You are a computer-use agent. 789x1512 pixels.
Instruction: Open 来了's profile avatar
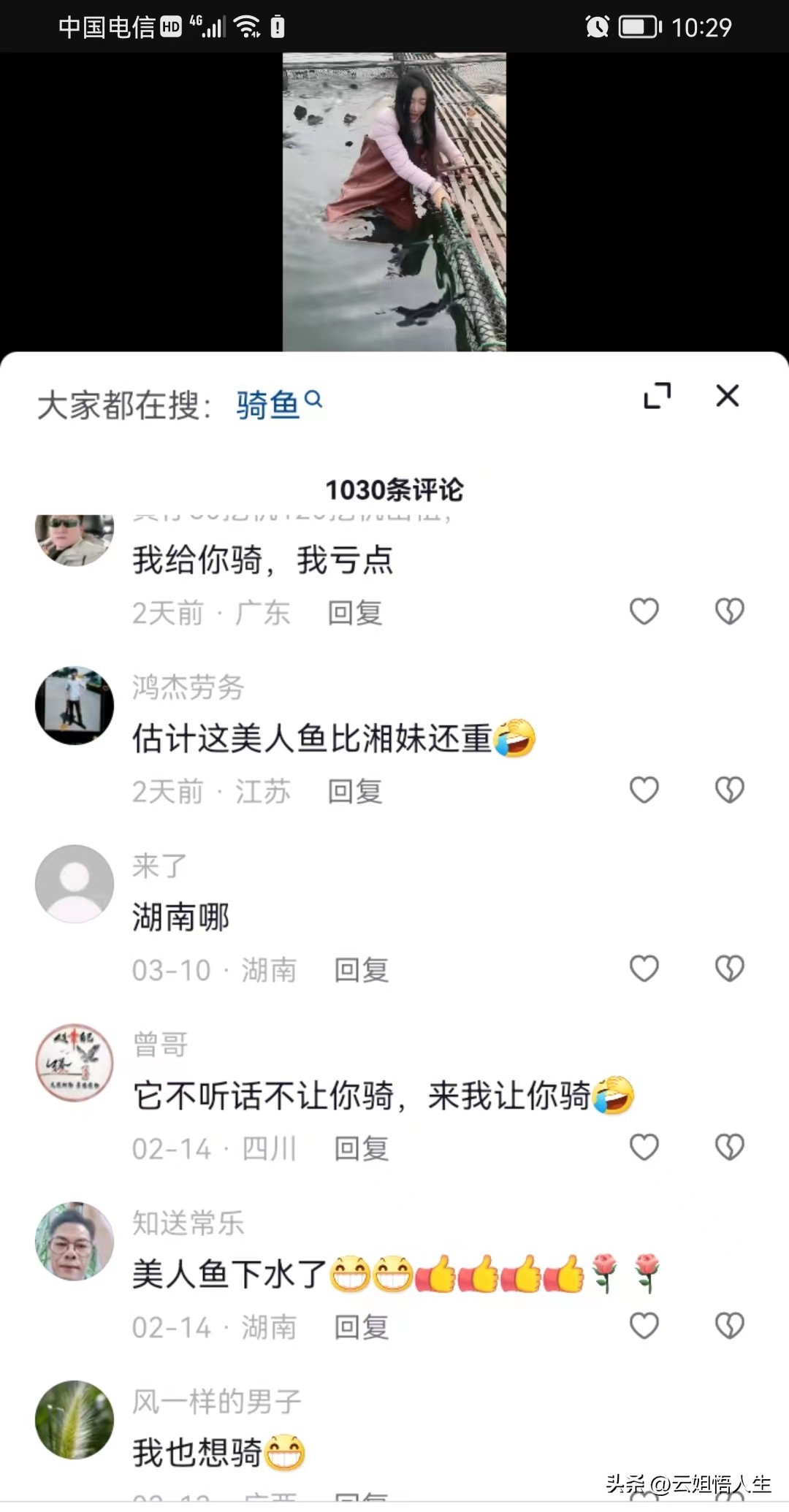[75, 885]
